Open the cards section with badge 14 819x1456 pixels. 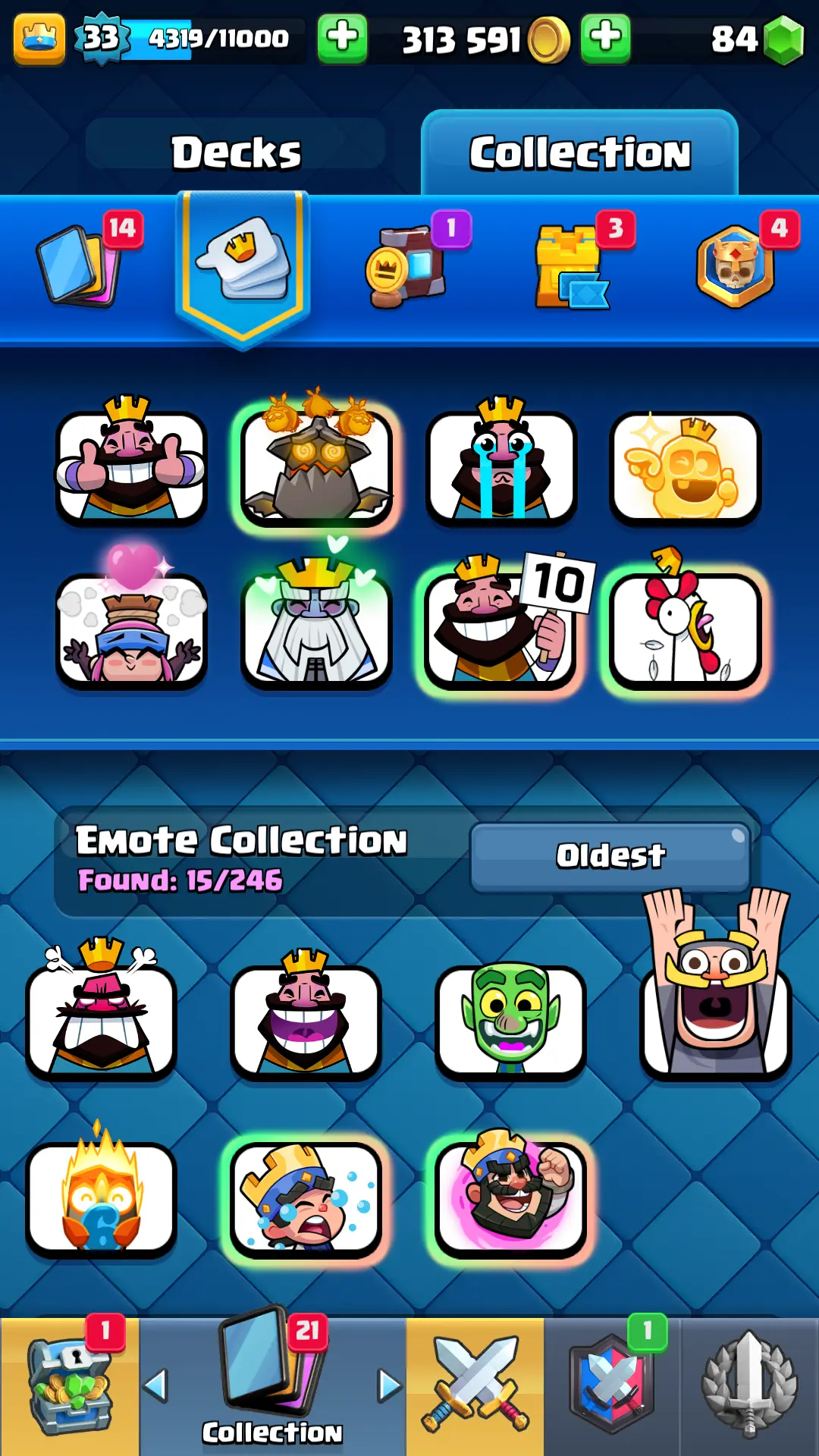tap(80, 265)
